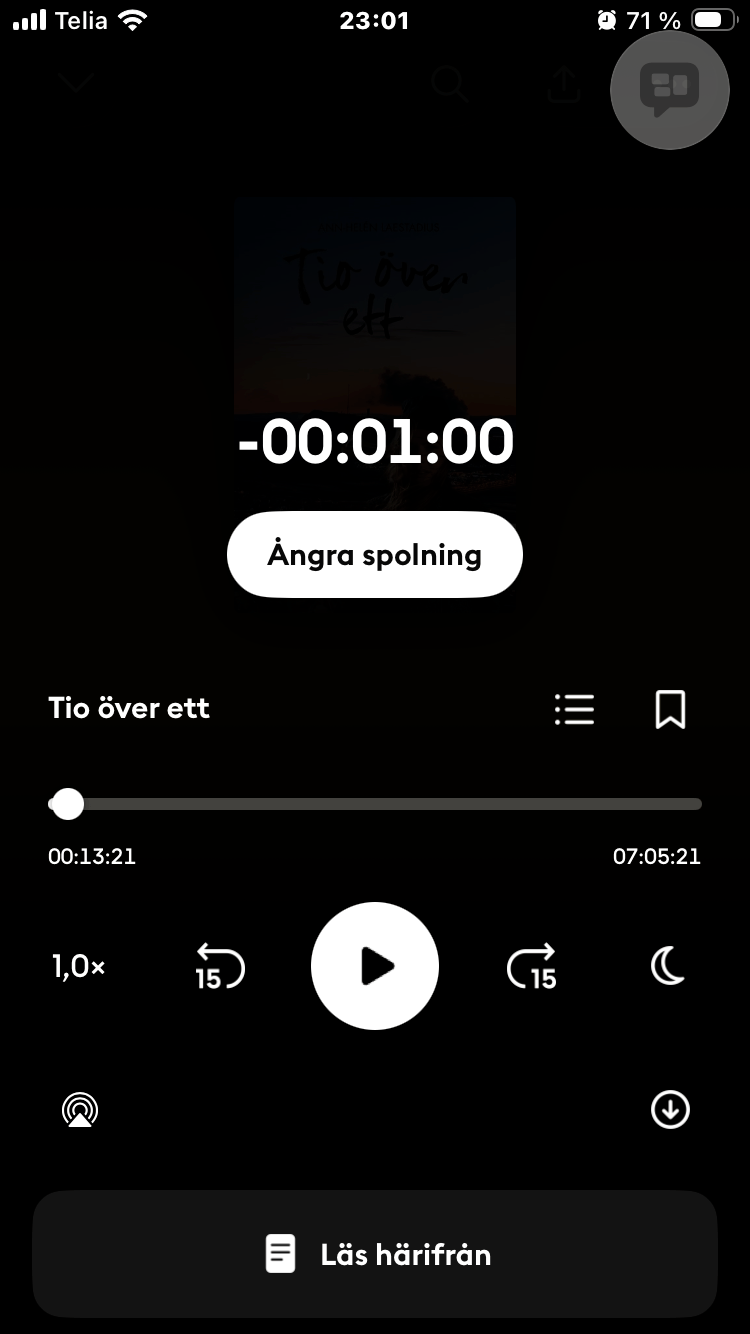Tap the Ångra spolning button

(374, 555)
